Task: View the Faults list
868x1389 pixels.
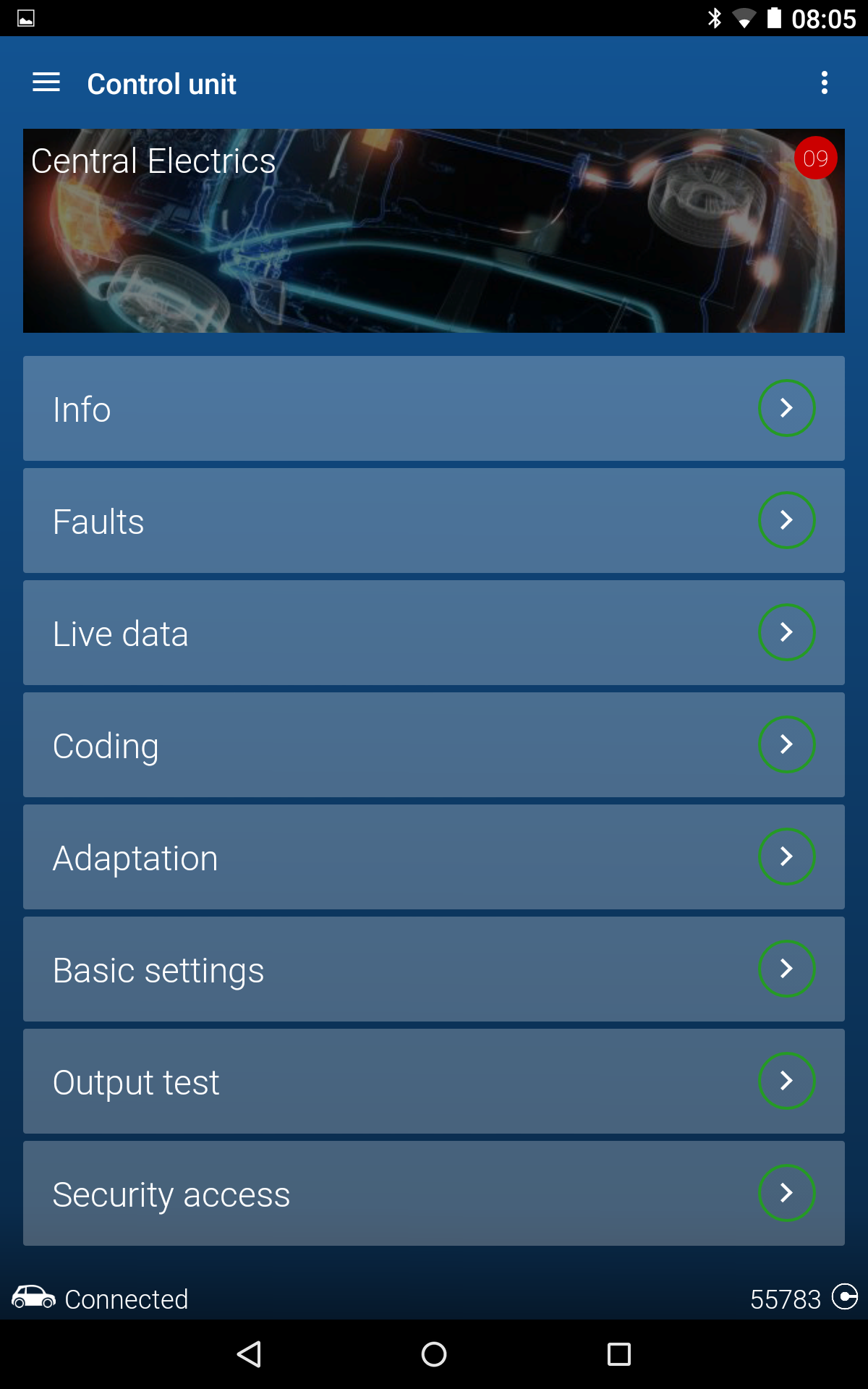Action: tap(434, 520)
